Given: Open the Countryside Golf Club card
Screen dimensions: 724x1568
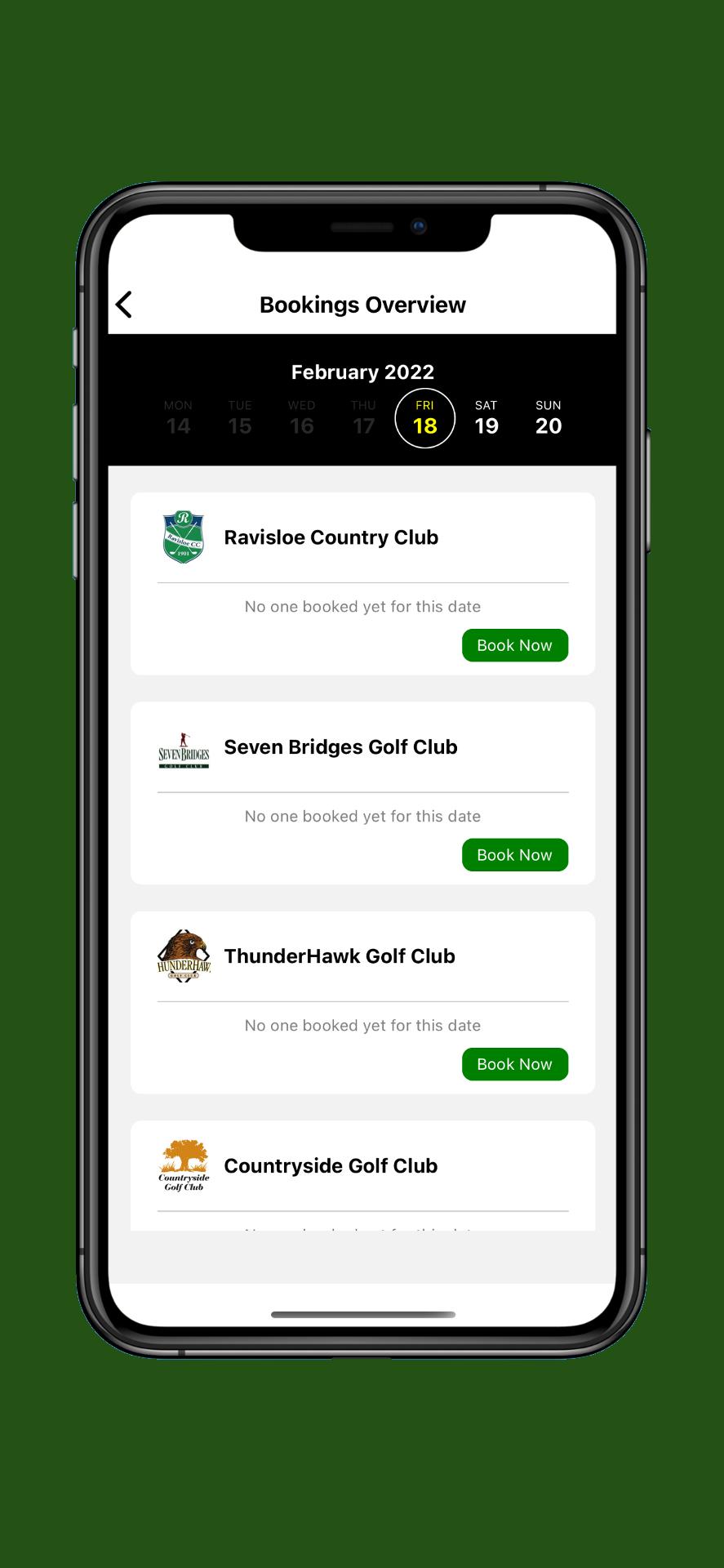Looking at the screenshot, I should tap(362, 1175).
